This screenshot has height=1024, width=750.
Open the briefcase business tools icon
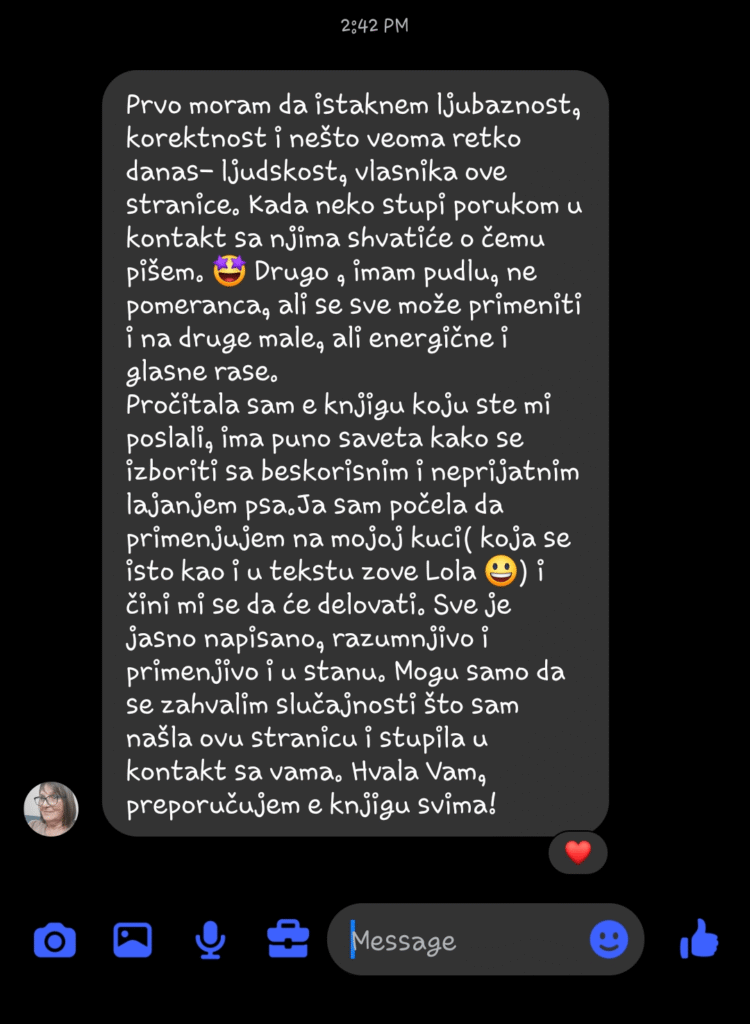pyautogui.click(x=288, y=939)
